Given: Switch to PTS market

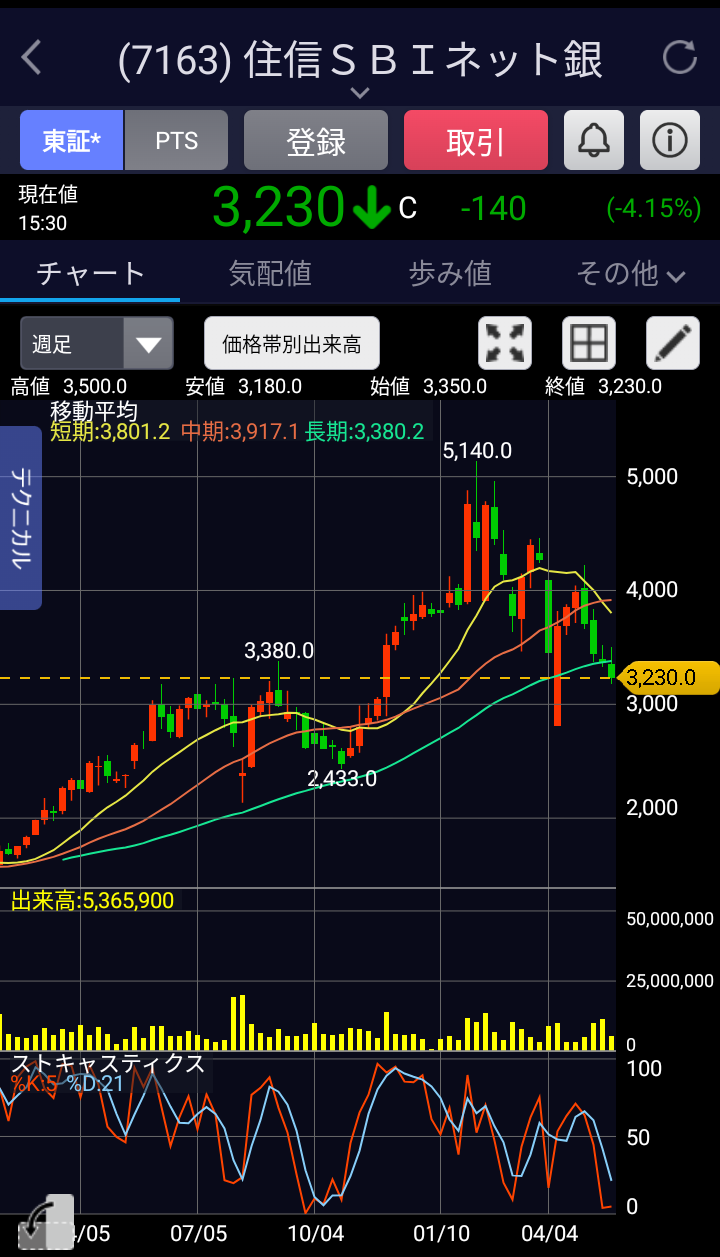Looking at the screenshot, I should [177, 140].
